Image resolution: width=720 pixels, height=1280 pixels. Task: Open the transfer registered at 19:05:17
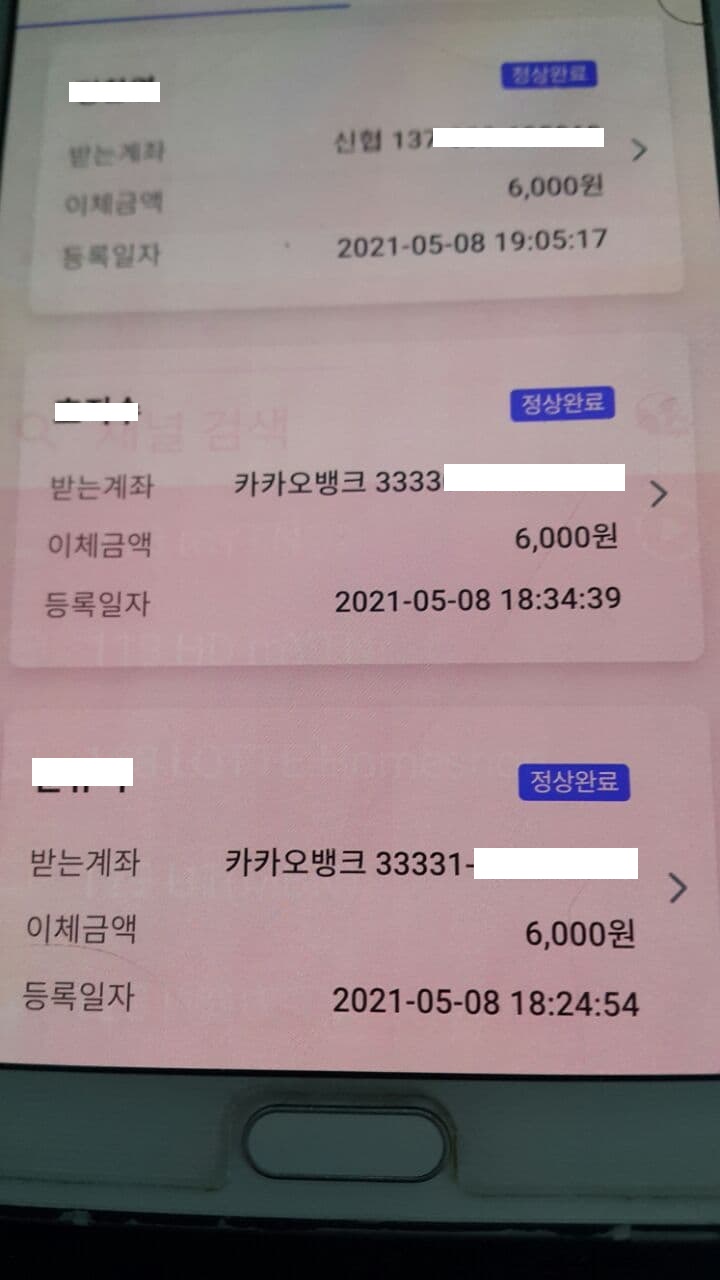(x=639, y=151)
